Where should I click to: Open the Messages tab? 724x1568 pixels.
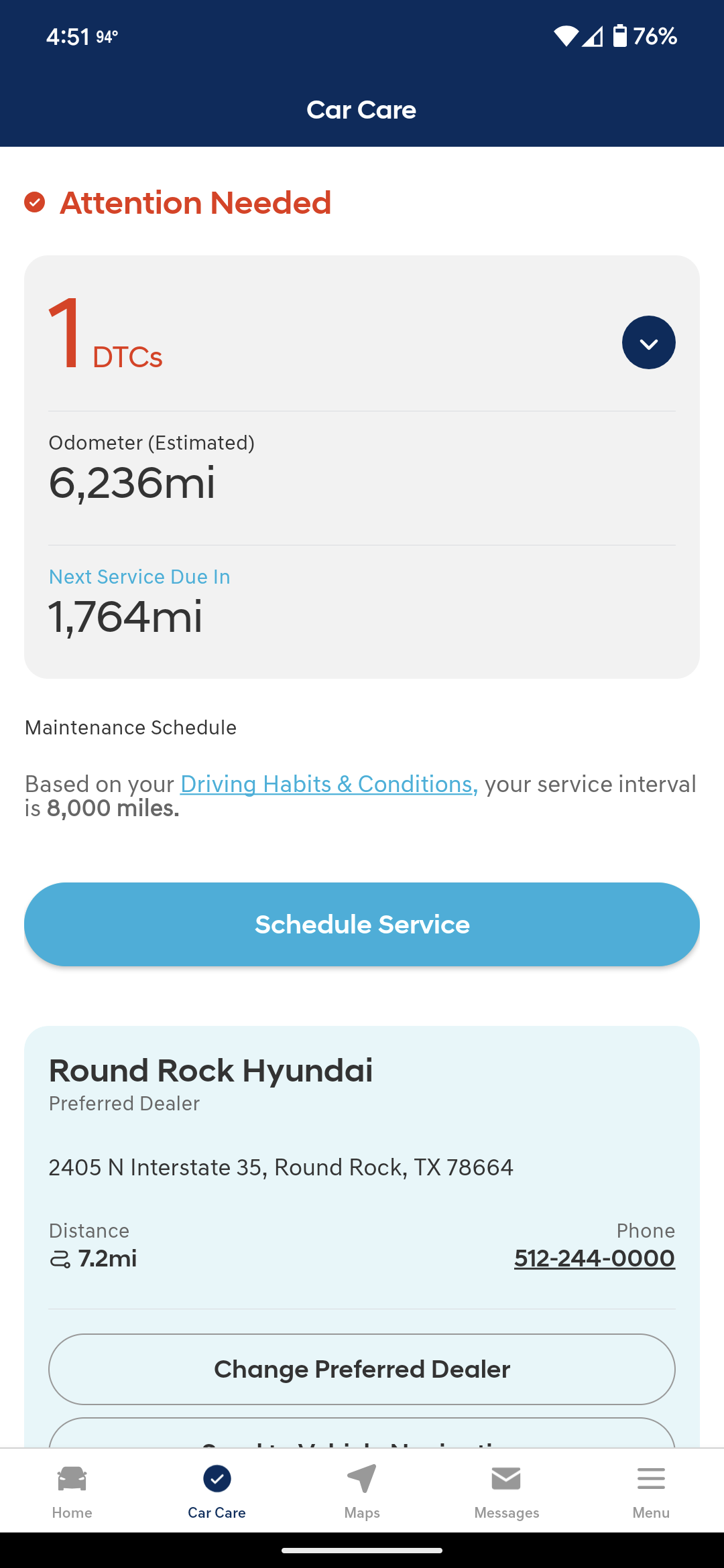click(506, 1490)
